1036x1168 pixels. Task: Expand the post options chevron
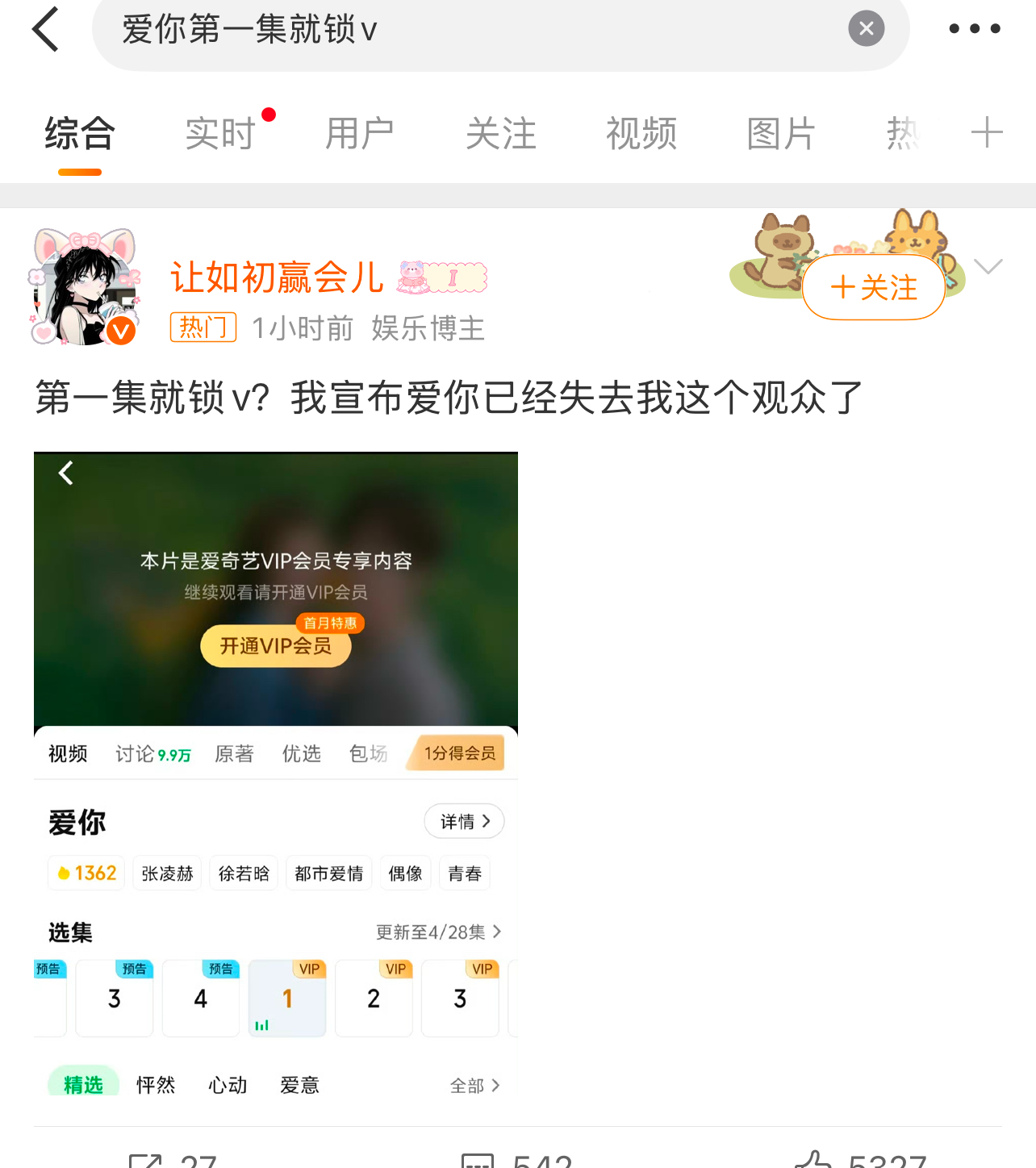[x=988, y=266]
